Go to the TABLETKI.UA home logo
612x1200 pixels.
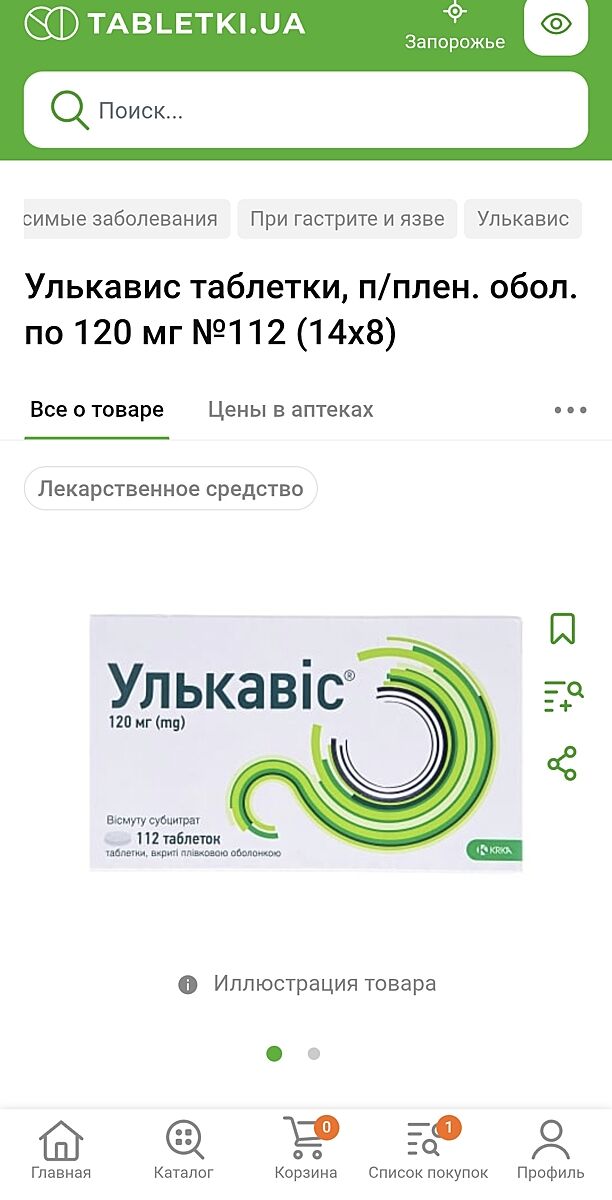point(165,23)
